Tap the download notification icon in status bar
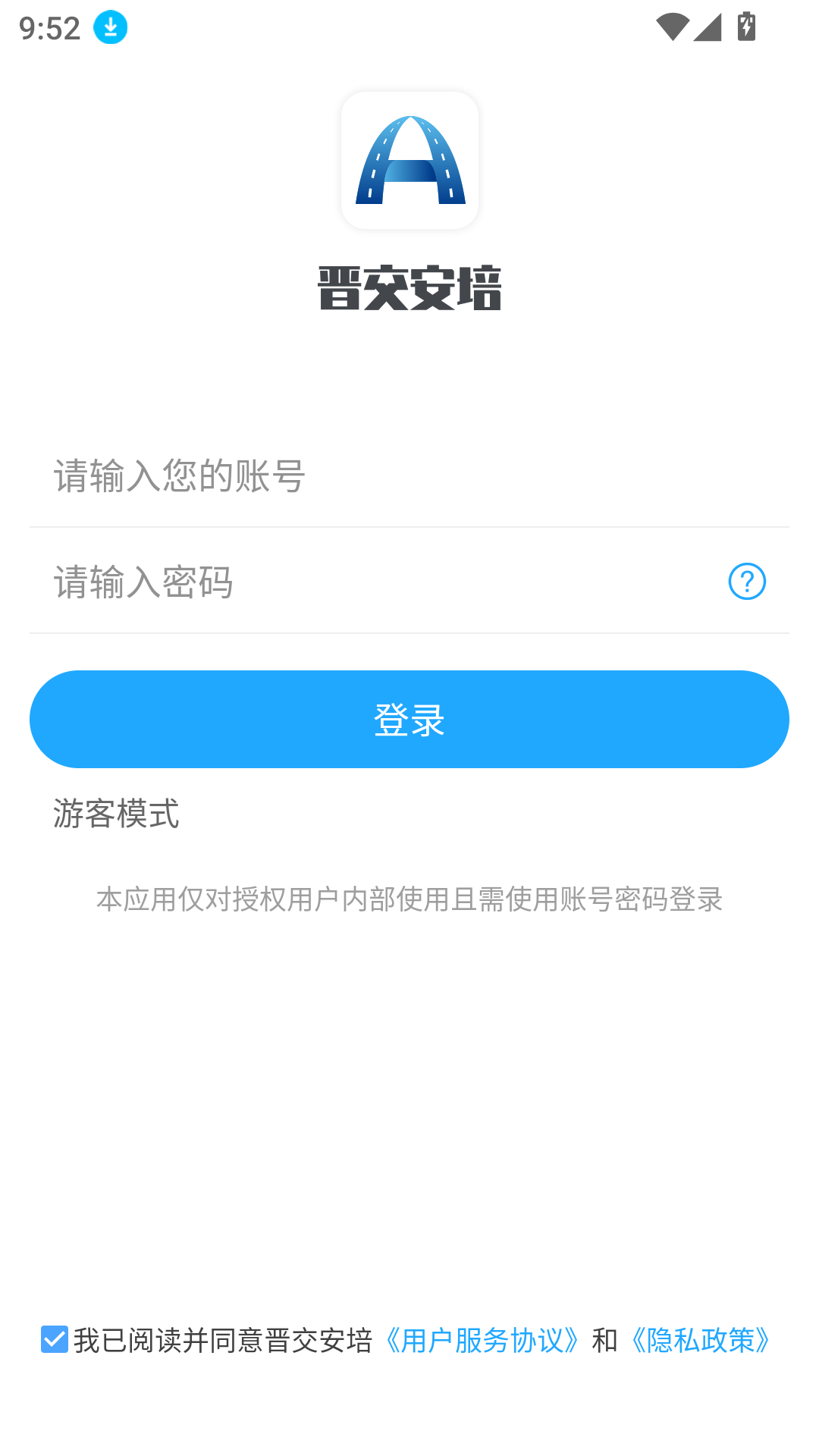819x1456 pixels. [110, 27]
